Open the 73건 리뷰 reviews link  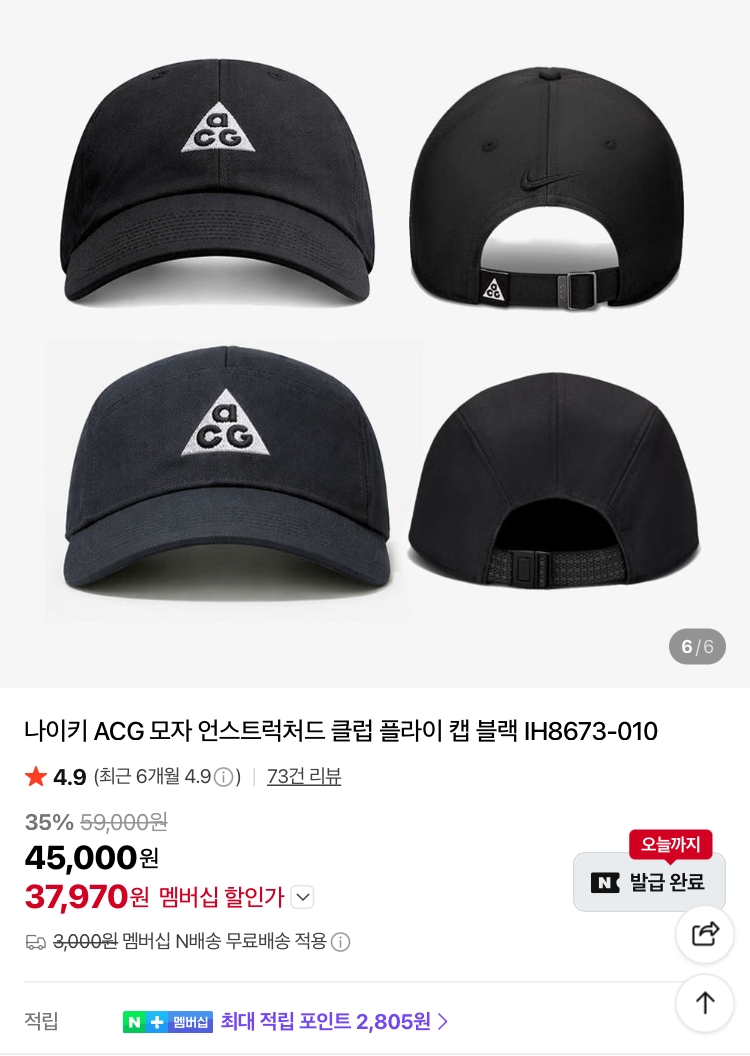304,777
